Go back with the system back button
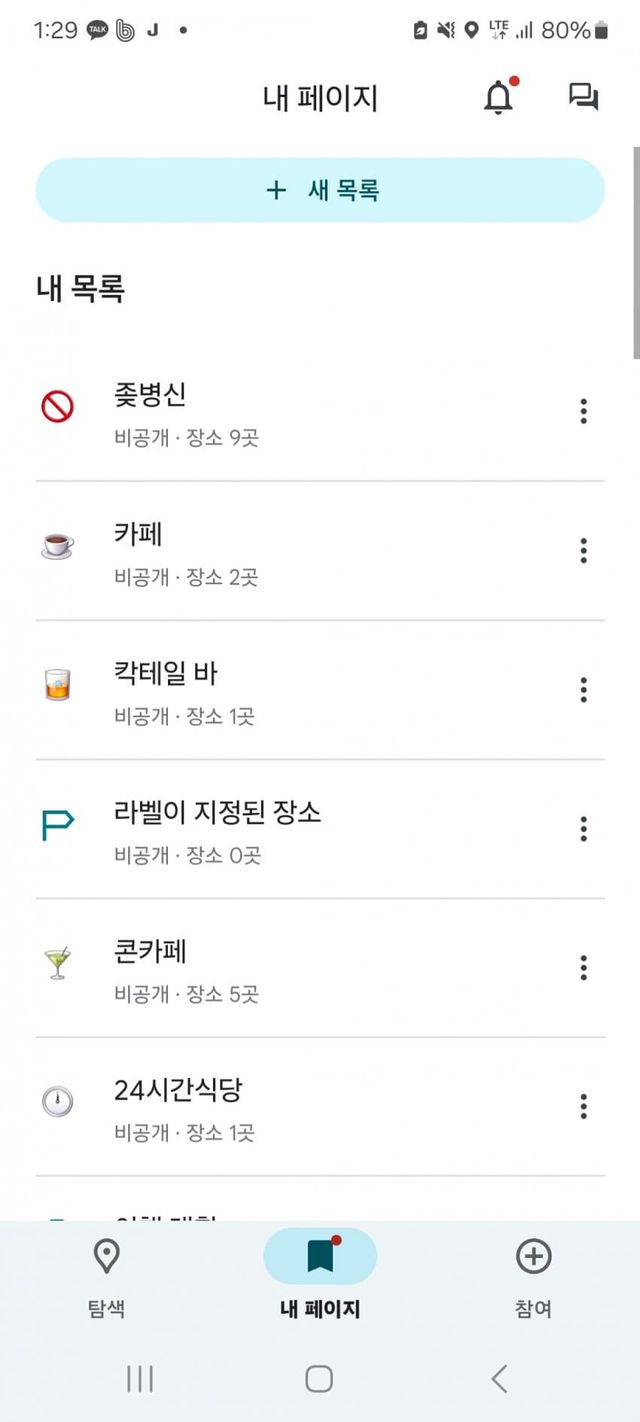Viewport: 640px width, 1422px height. click(499, 1380)
